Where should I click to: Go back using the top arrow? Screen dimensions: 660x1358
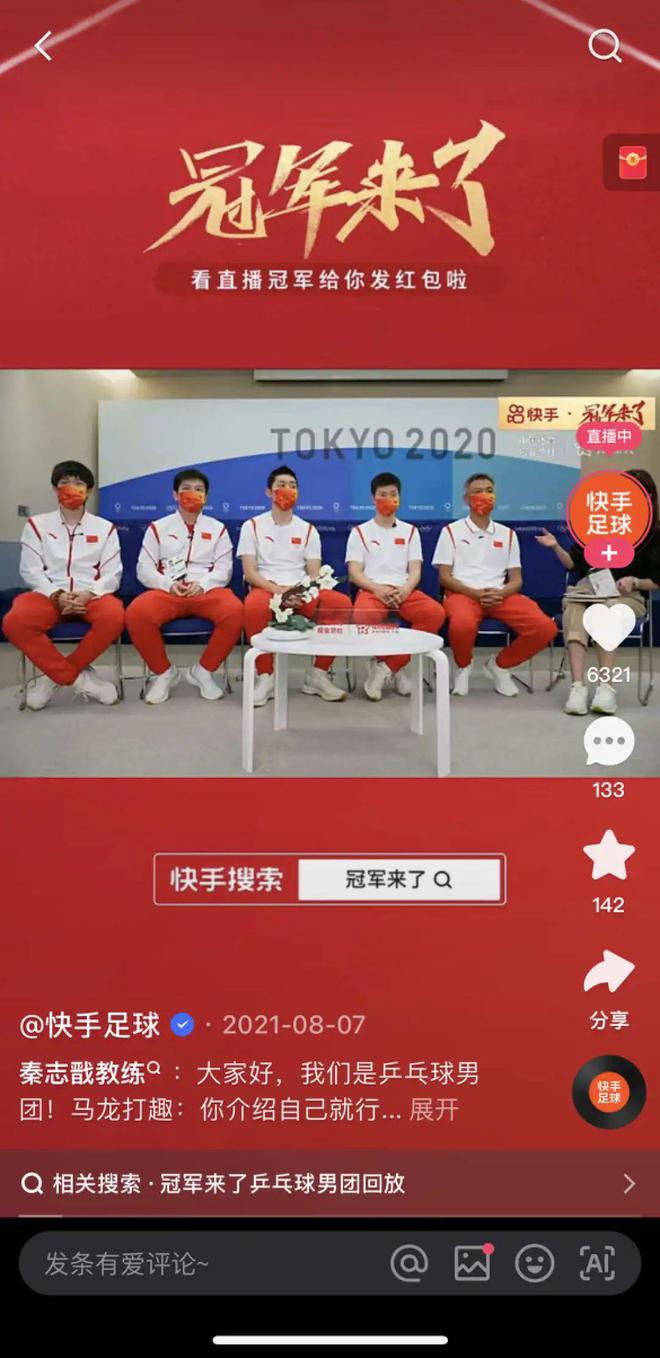click(43, 46)
